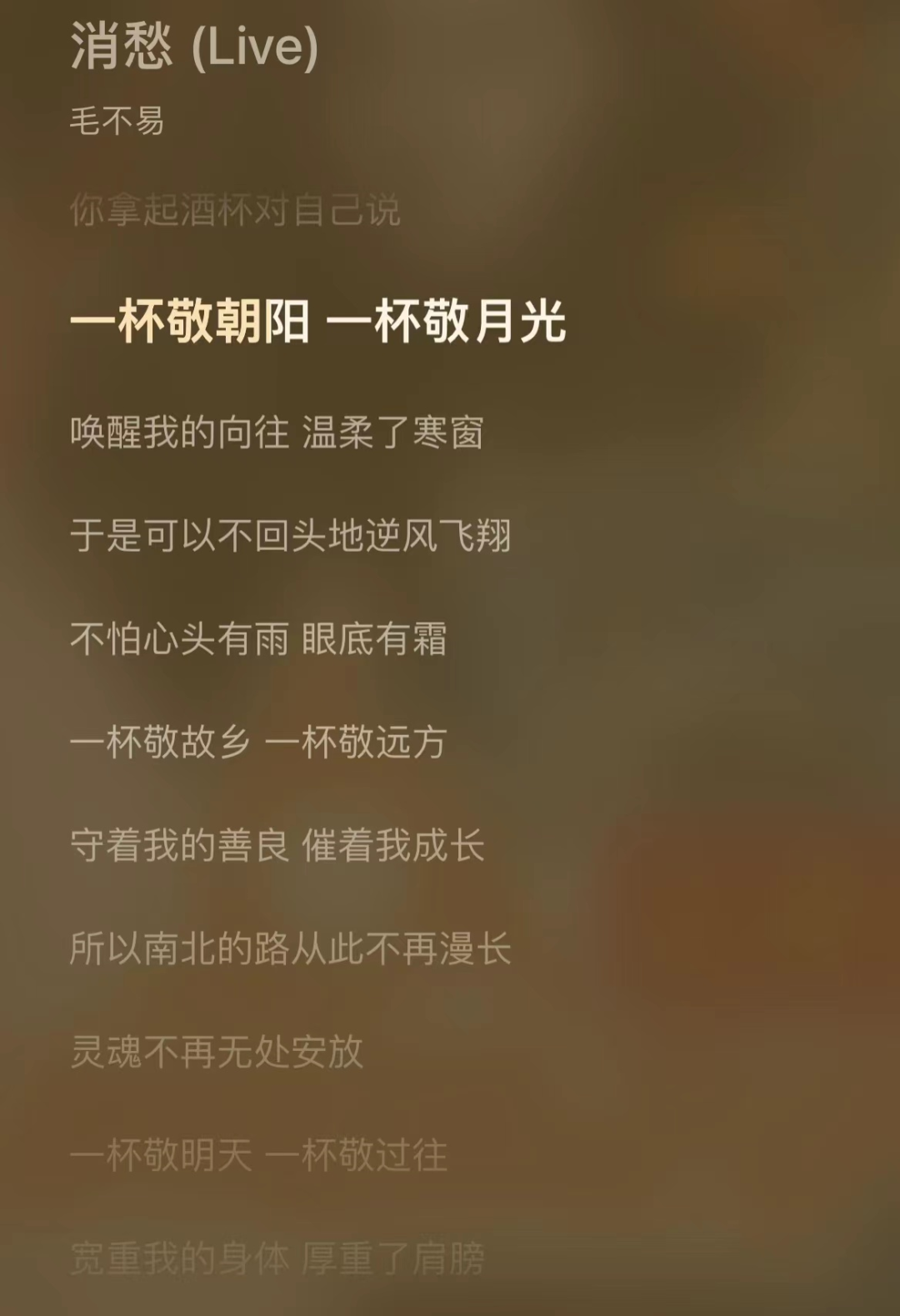This screenshot has width=900, height=1316.
Task: Jump to lyric 一杯敬故乡 一杯敬远方
Action: click(x=258, y=742)
